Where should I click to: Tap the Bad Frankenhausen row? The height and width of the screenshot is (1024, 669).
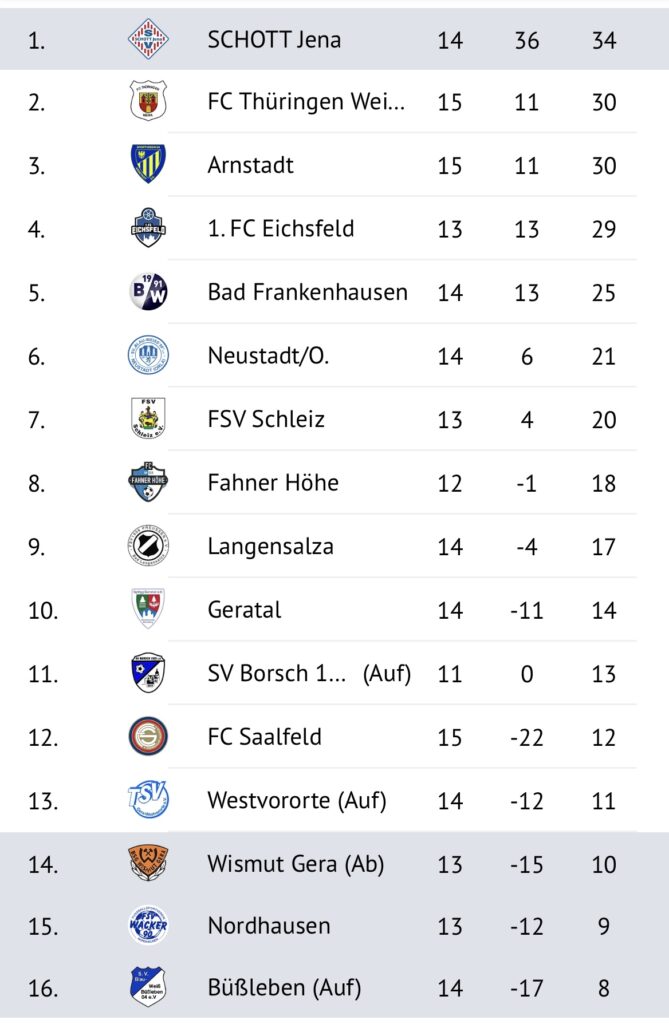(307, 292)
